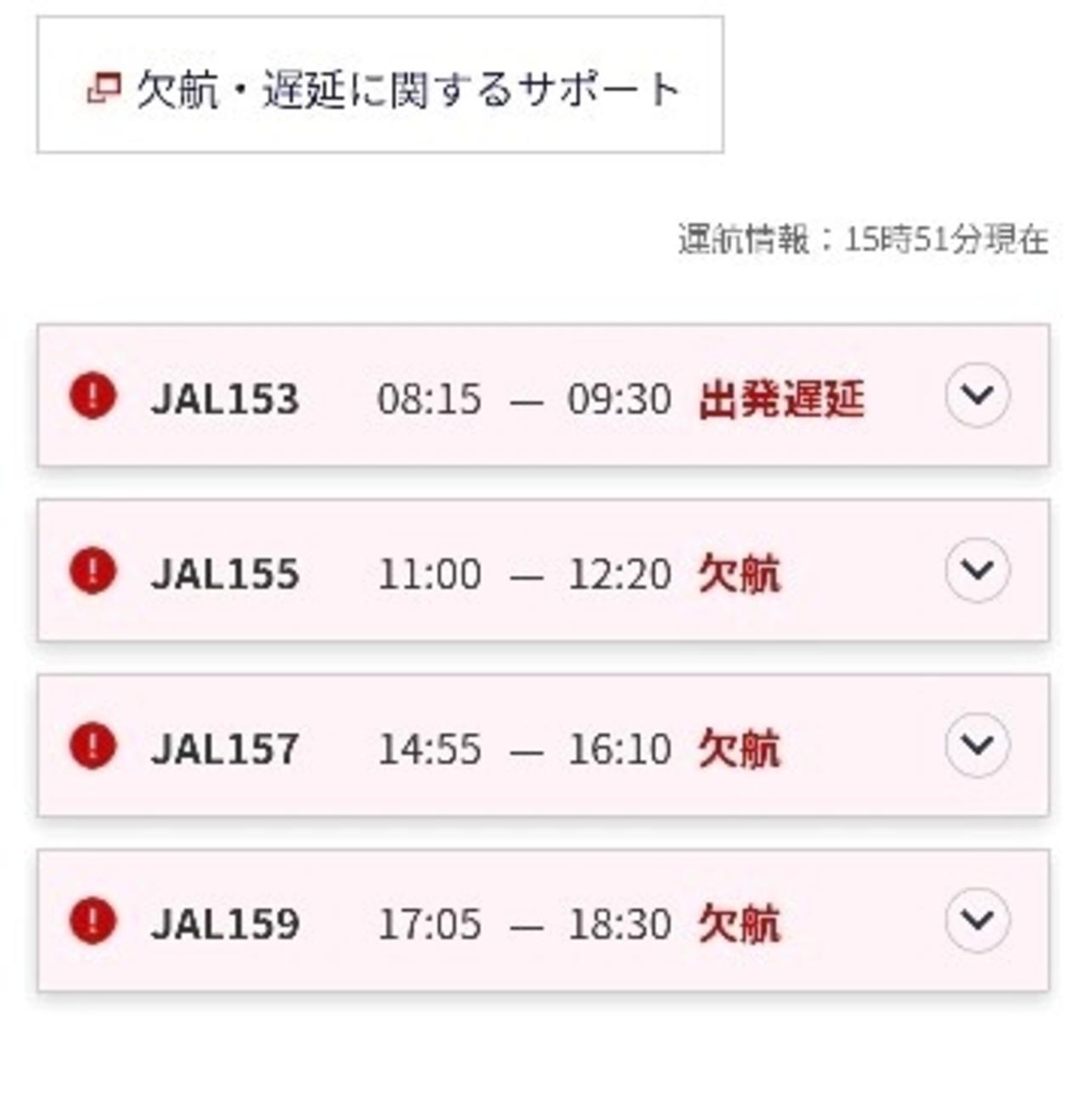Expand JAL157 flight details
Viewport: 1087px width, 1120px height.
[x=977, y=746]
